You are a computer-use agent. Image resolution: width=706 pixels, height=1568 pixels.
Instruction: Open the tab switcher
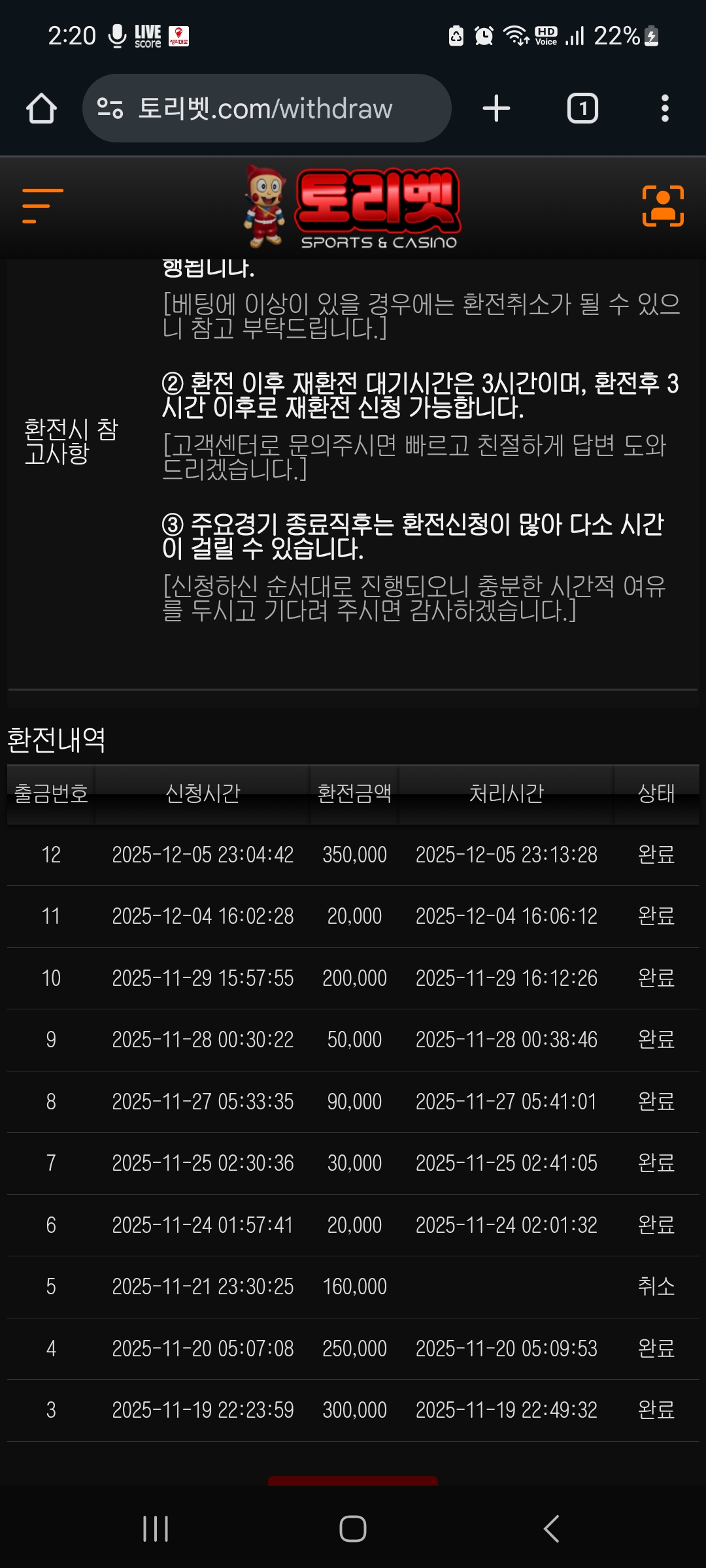tap(582, 108)
